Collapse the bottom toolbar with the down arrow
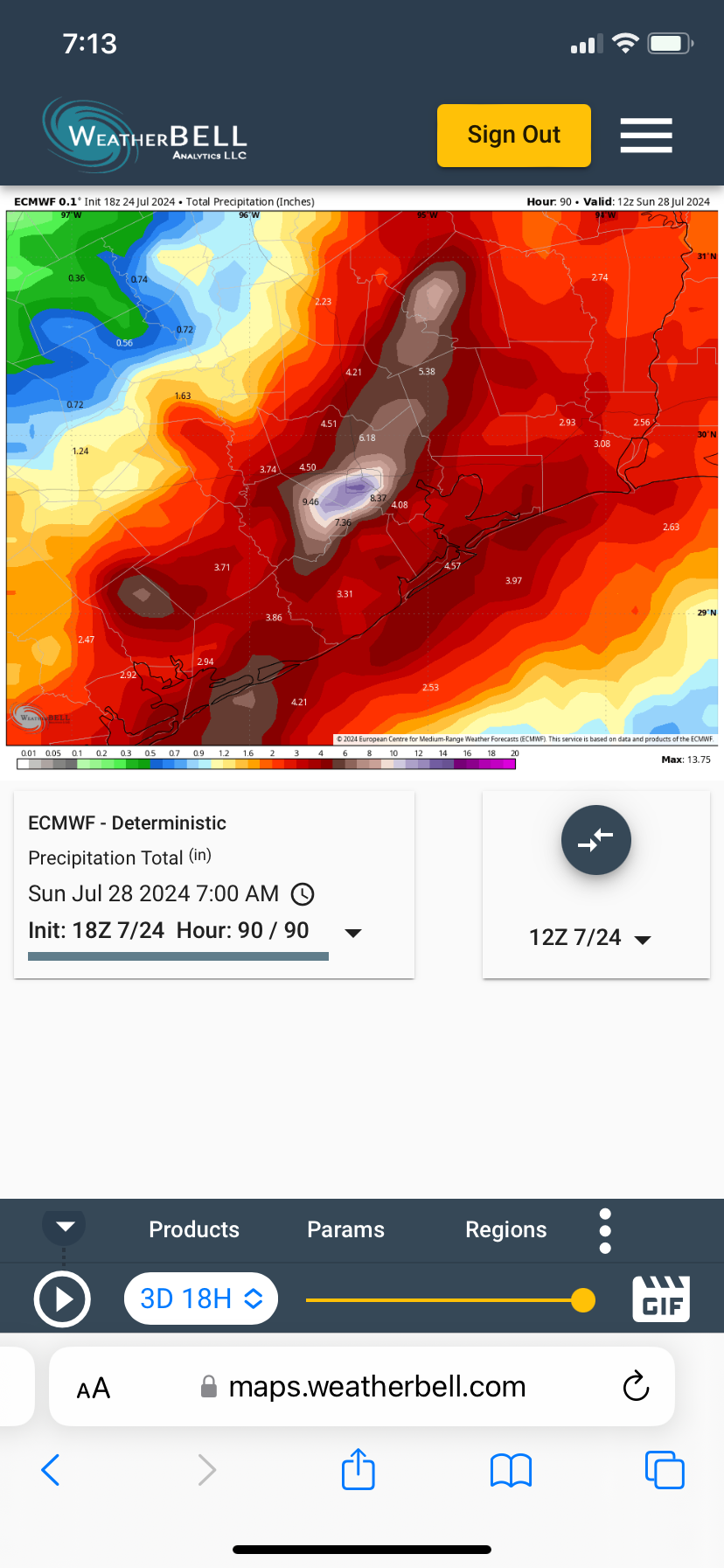This screenshot has width=724, height=1568. (x=65, y=1226)
